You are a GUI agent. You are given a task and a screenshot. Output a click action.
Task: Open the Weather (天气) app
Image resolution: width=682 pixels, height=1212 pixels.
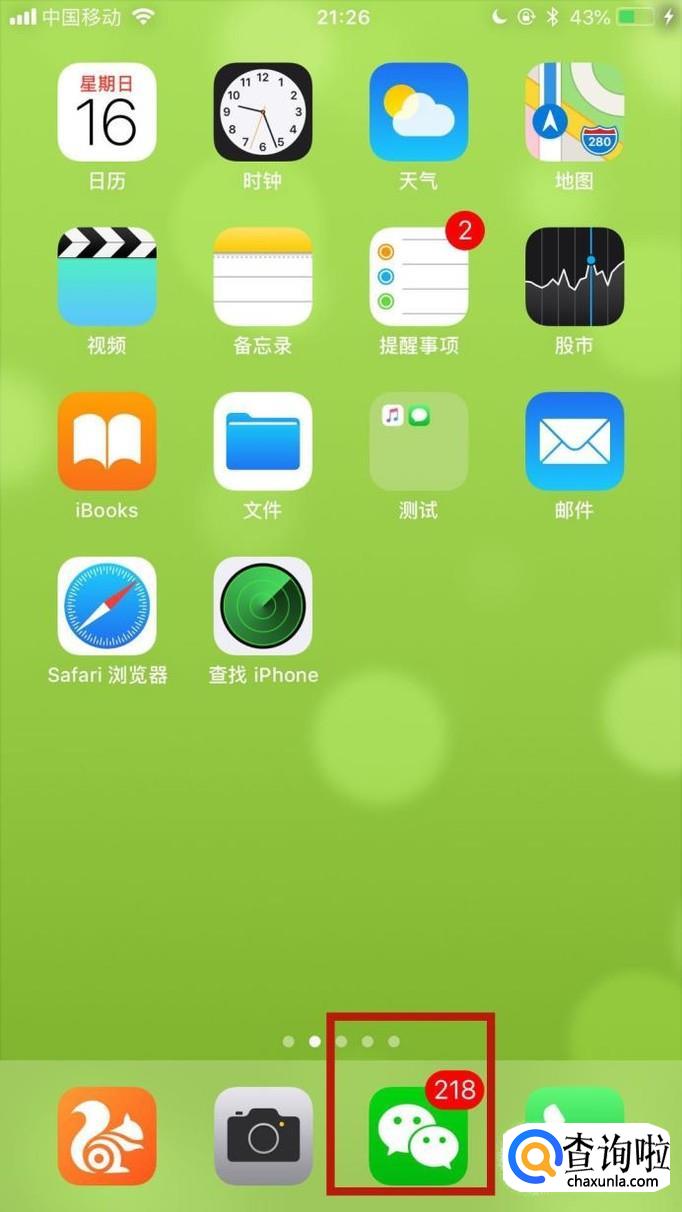coord(419,112)
